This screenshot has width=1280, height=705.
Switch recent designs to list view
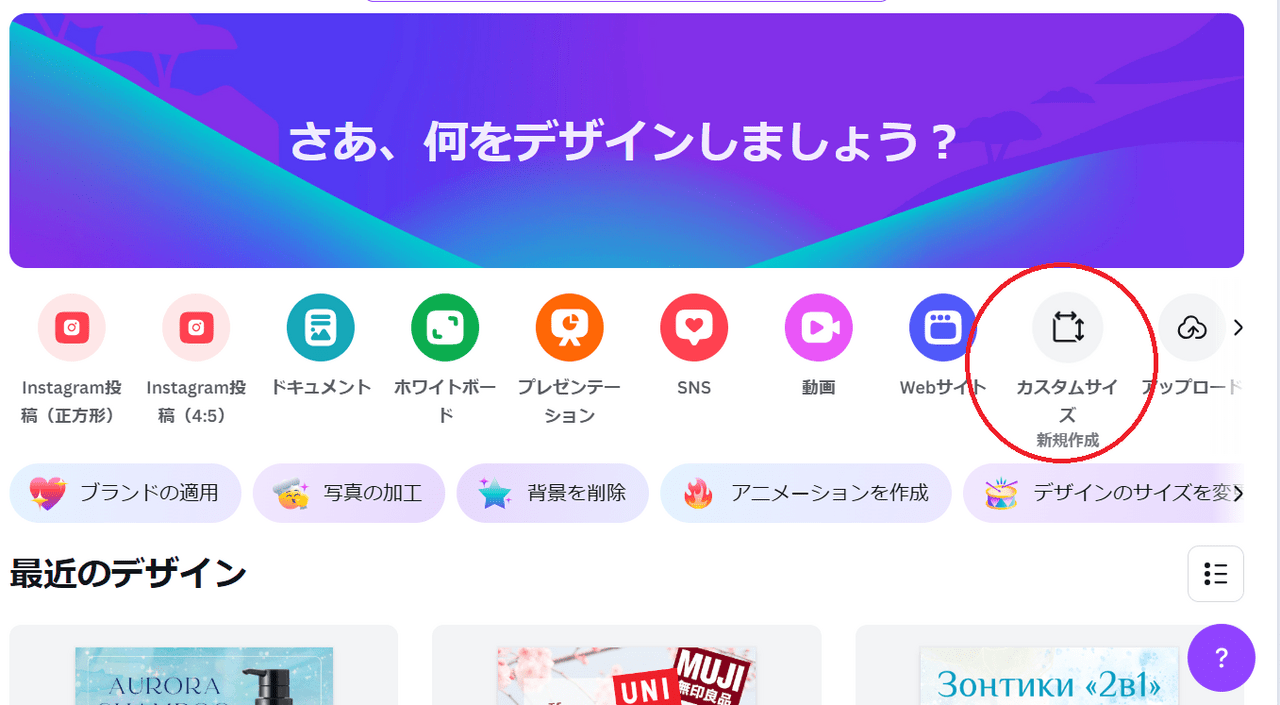coord(1215,574)
